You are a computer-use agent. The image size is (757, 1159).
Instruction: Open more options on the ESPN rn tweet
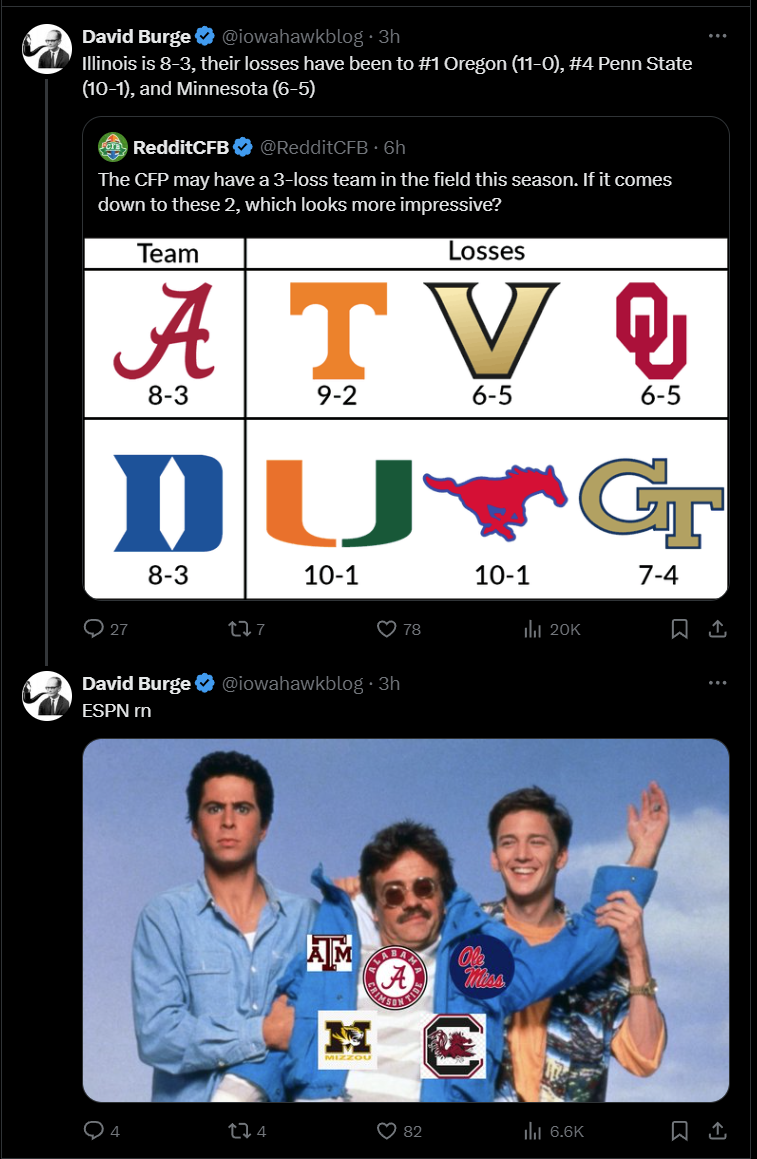(x=717, y=682)
